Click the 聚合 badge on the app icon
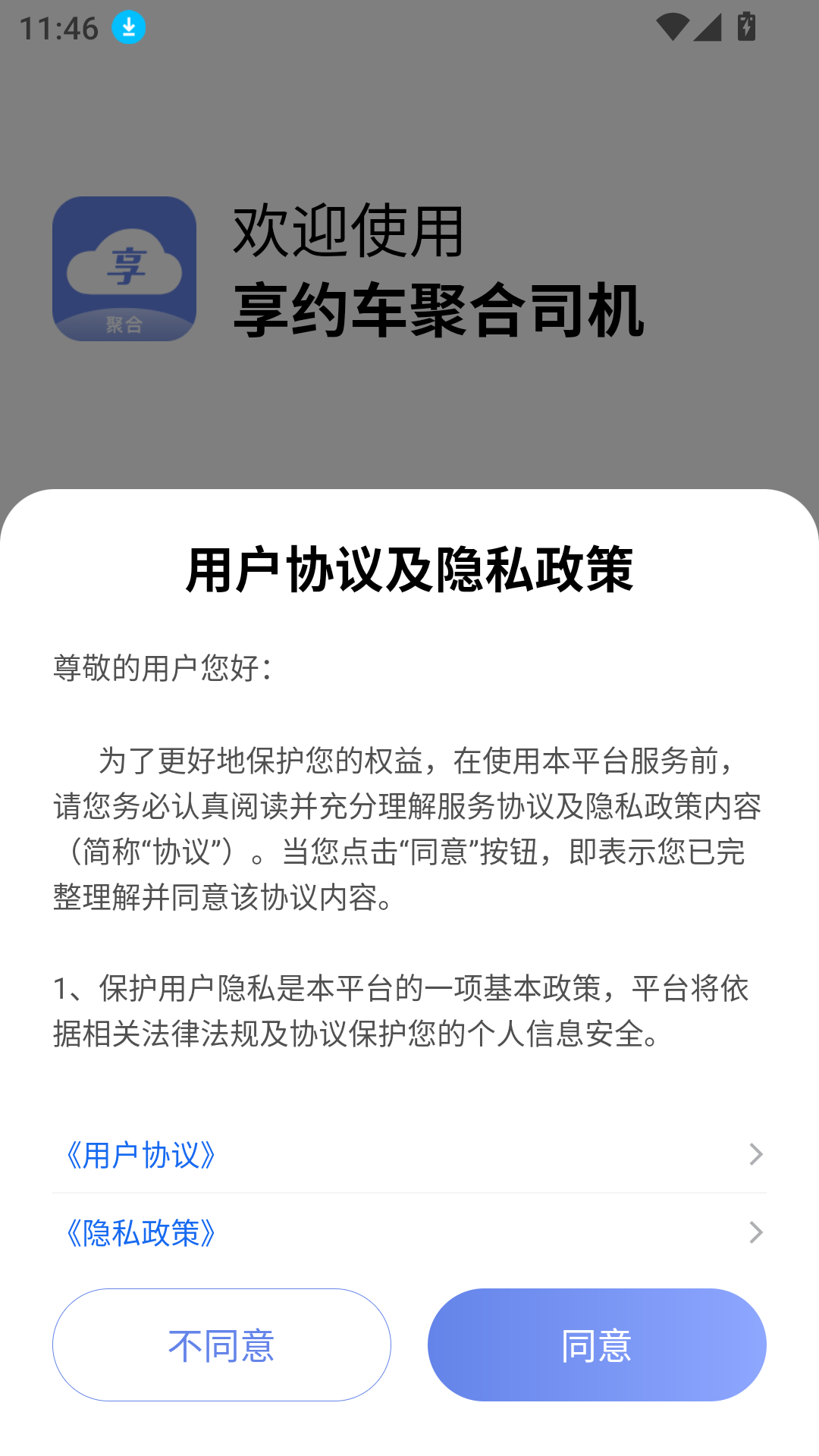The image size is (819, 1456). click(x=125, y=325)
